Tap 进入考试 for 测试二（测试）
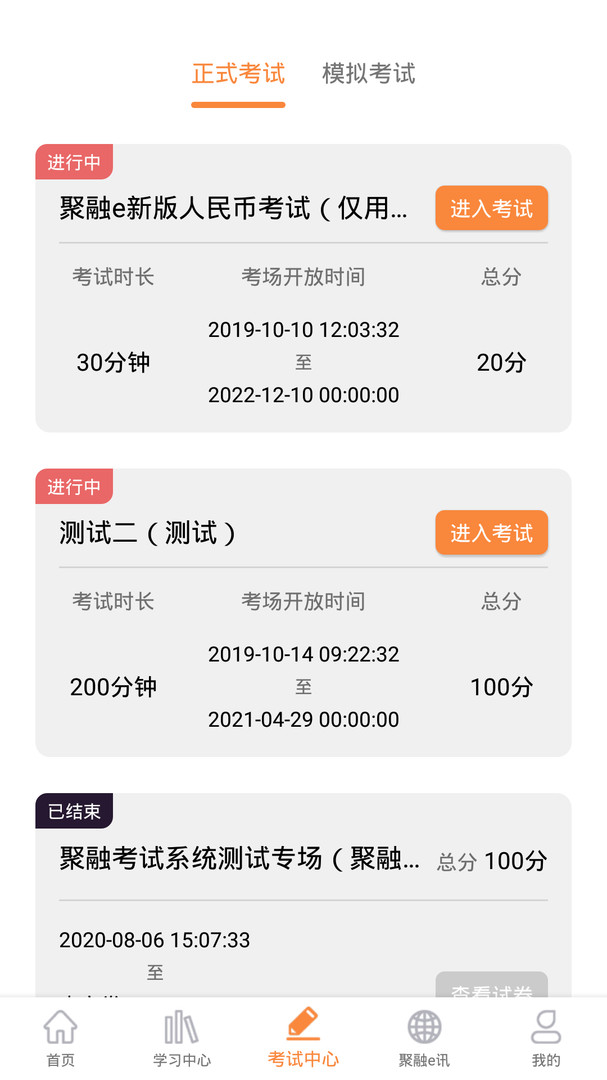 pyautogui.click(x=491, y=533)
